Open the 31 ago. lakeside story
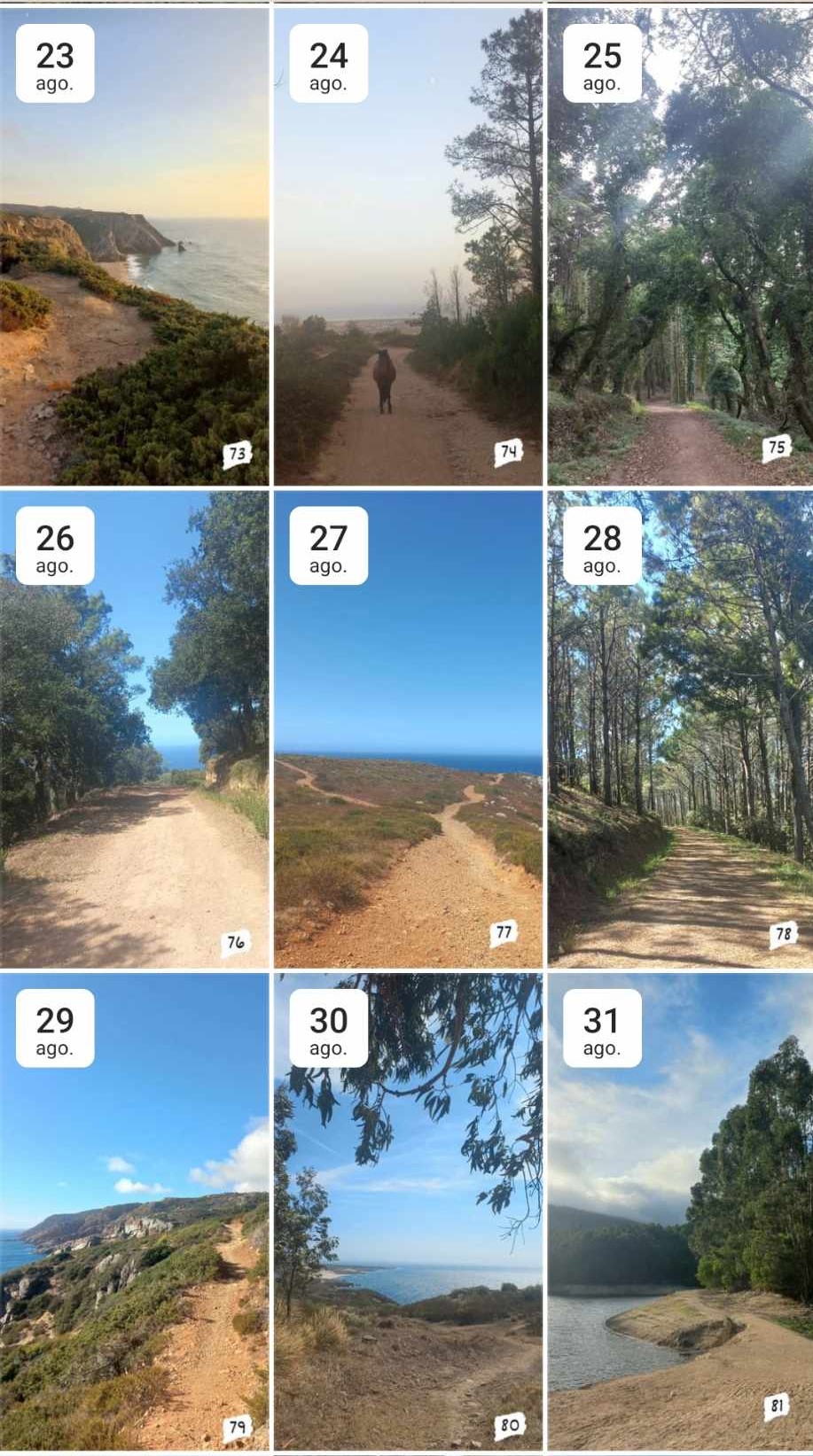This screenshot has width=813, height=1456. point(680,1211)
